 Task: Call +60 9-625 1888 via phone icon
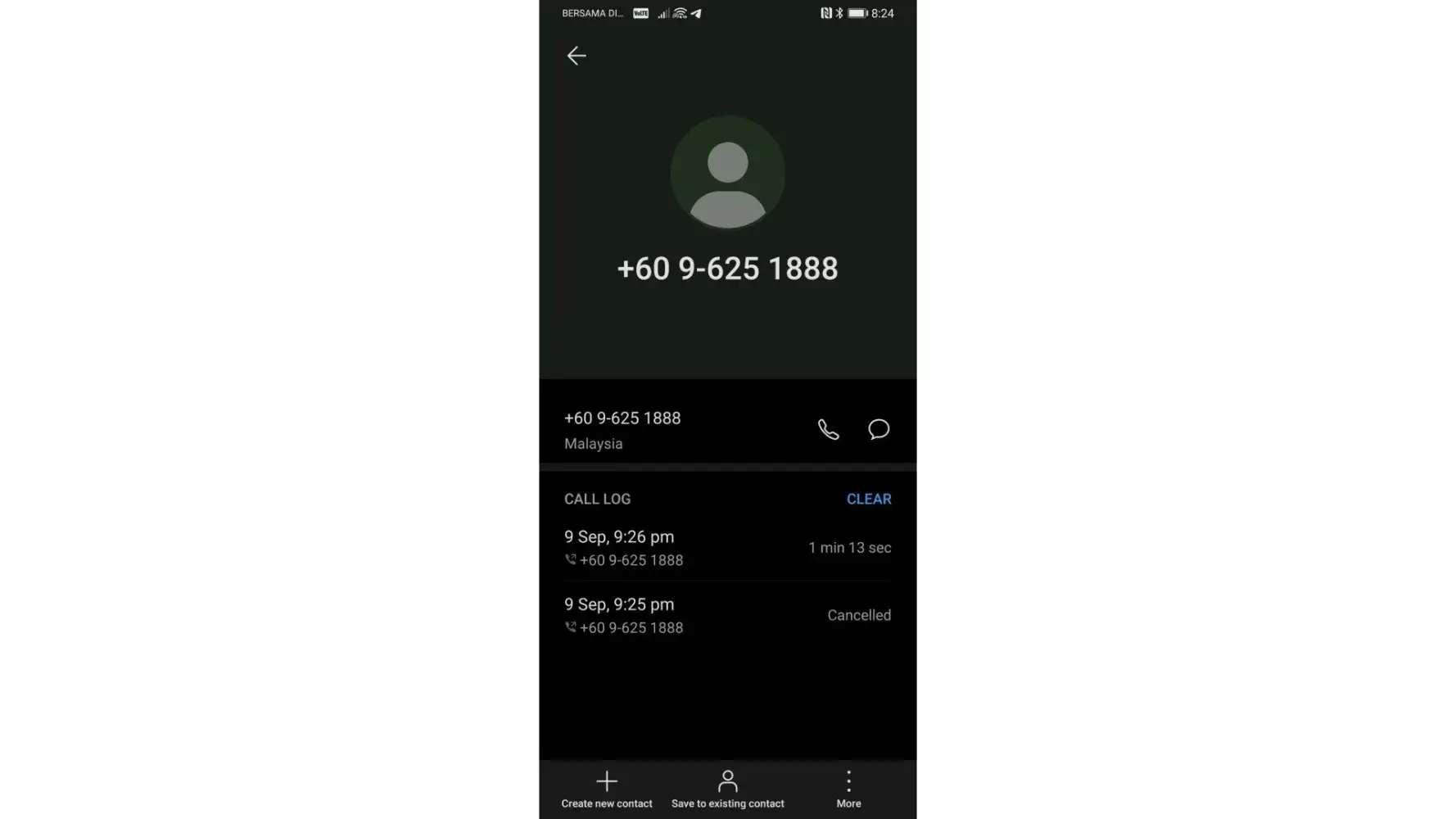(x=828, y=429)
